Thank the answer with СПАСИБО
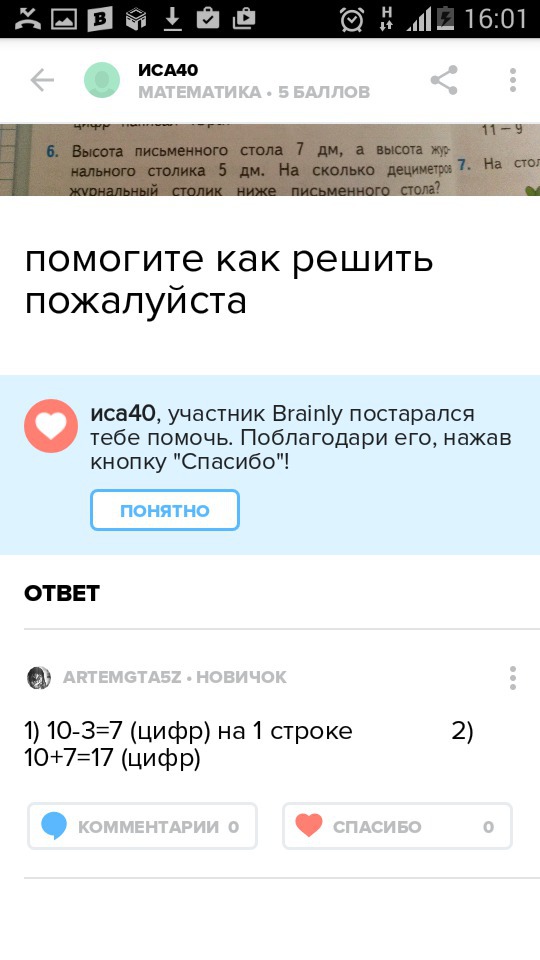 click(397, 827)
